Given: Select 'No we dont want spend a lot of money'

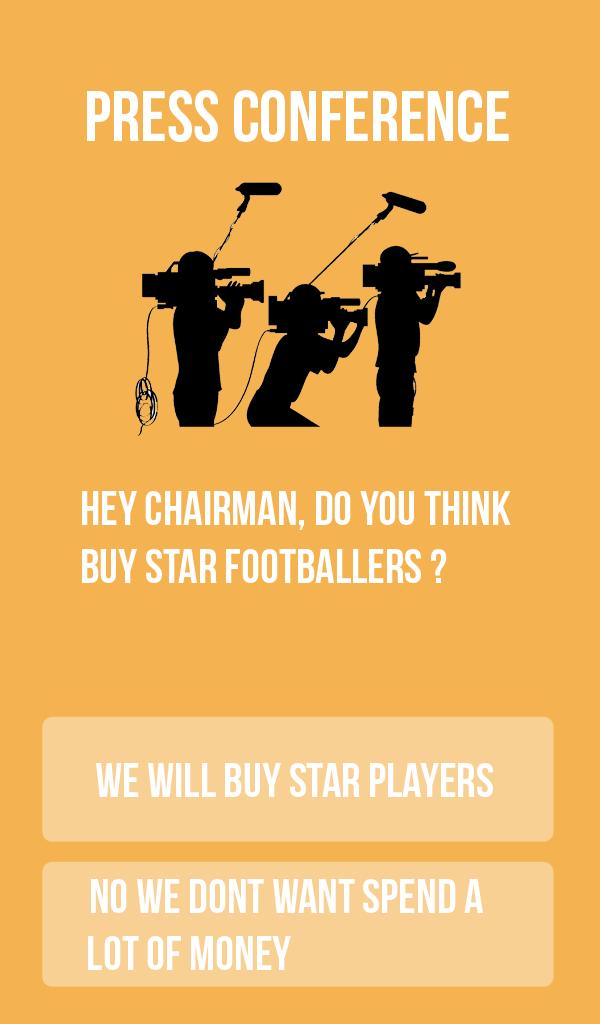Looking at the screenshot, I should coord(297,924).
